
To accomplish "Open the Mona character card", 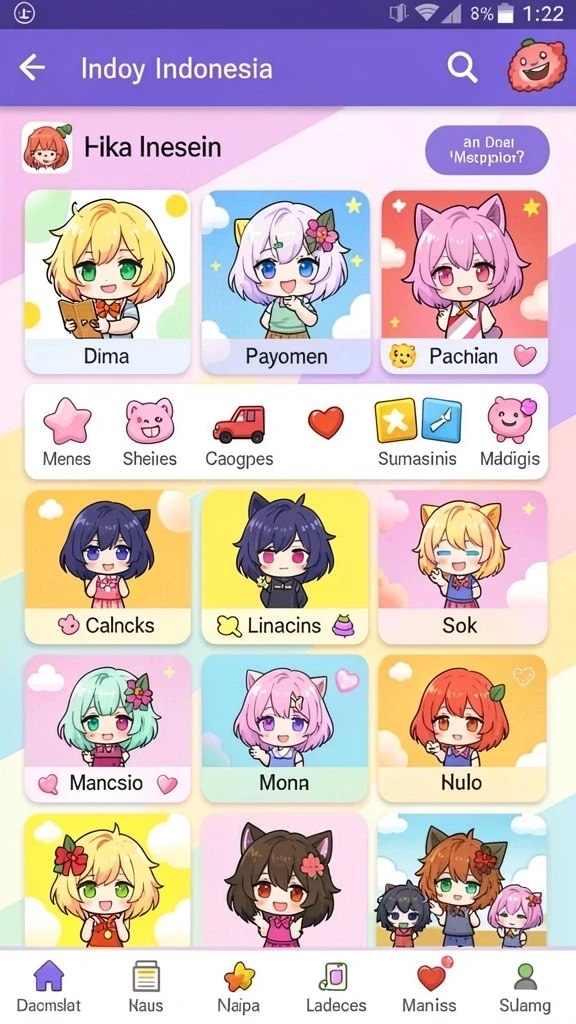I will [285, 729].
